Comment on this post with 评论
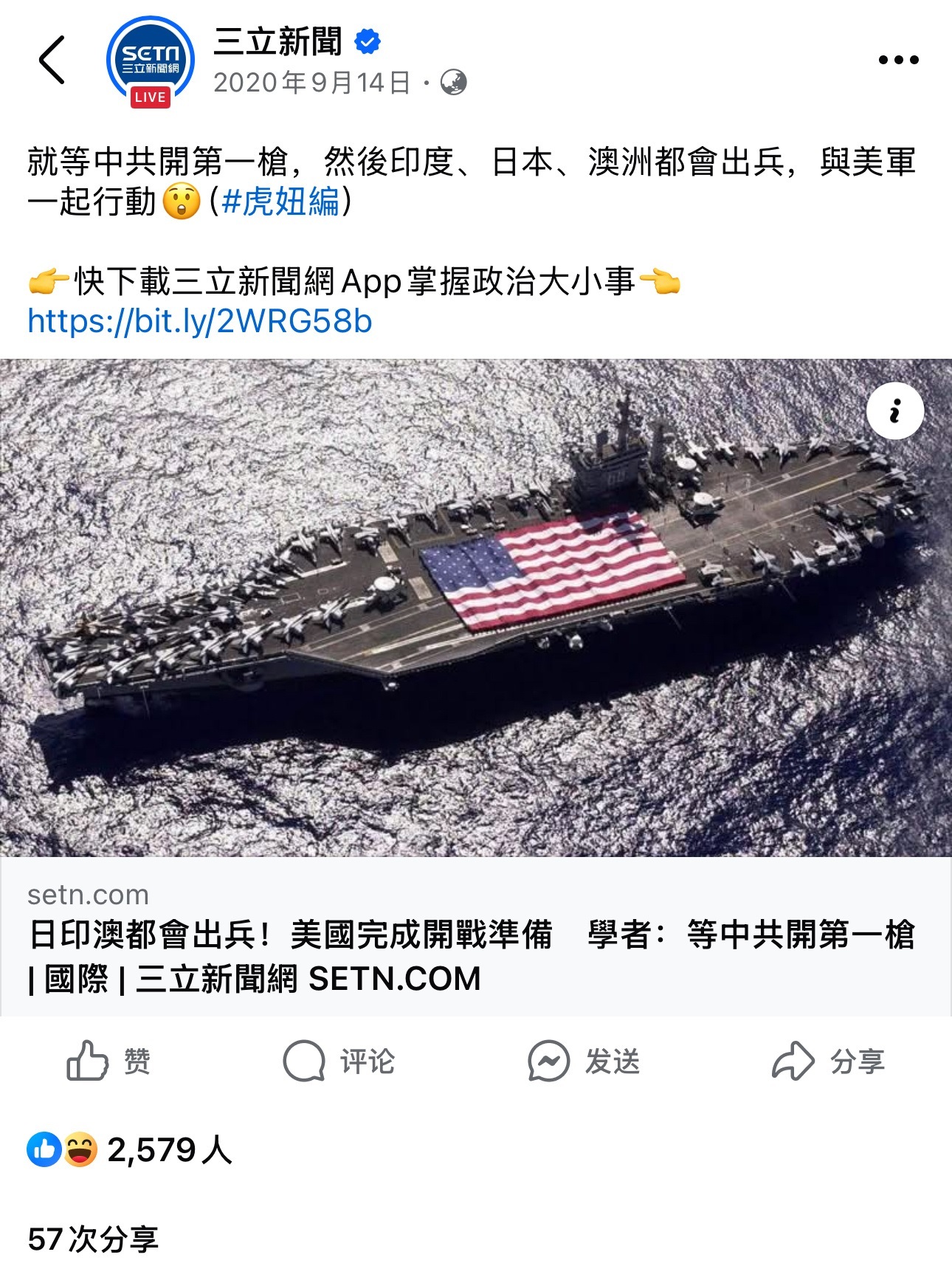Screen dimensions: 952x1266 click(x=339, y=1062)
